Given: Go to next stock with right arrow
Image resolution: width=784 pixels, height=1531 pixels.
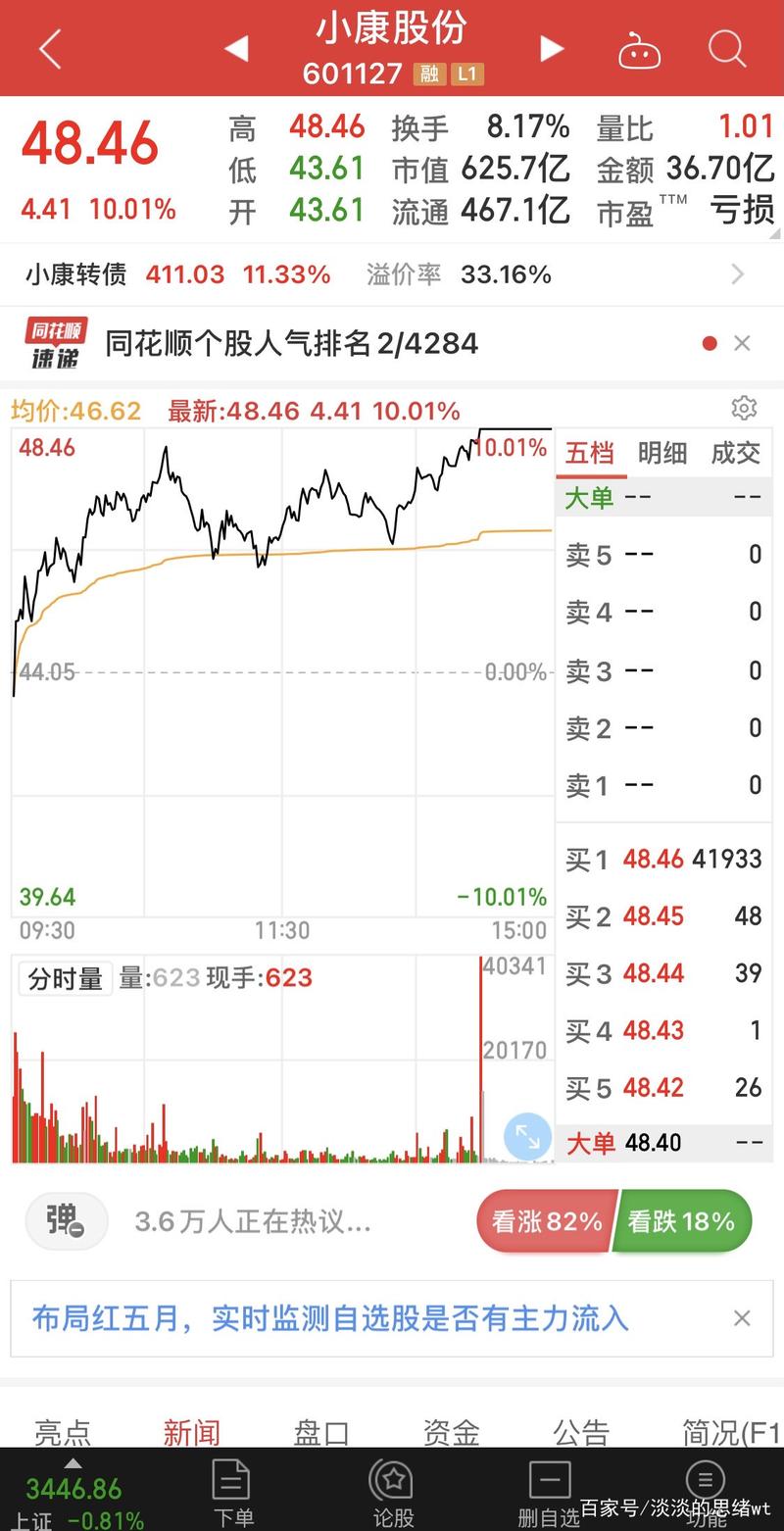Looking at the screenshot, I should pyautogui.click(x=551, y=47).
